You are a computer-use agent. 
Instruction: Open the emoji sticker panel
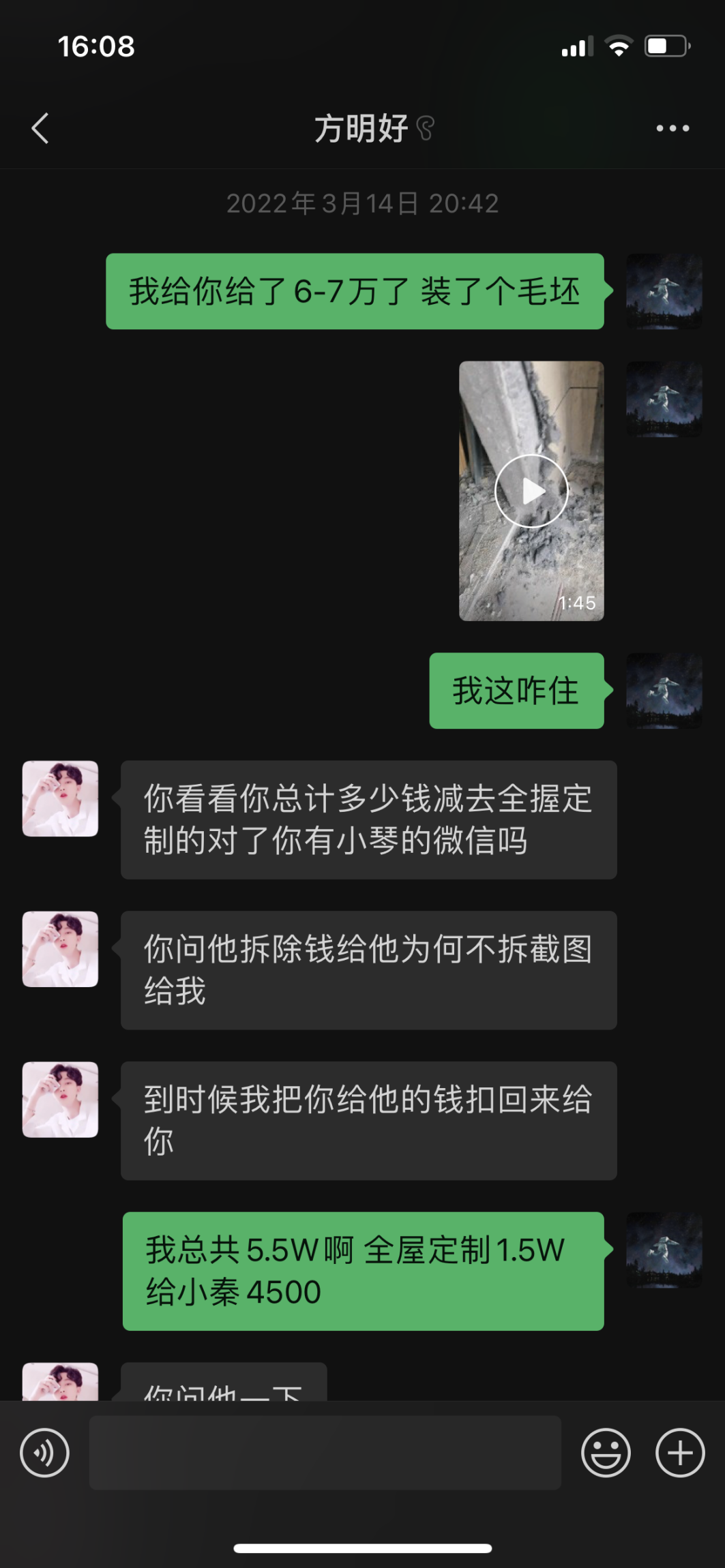pyautogui.click(x=605, y=1453)
